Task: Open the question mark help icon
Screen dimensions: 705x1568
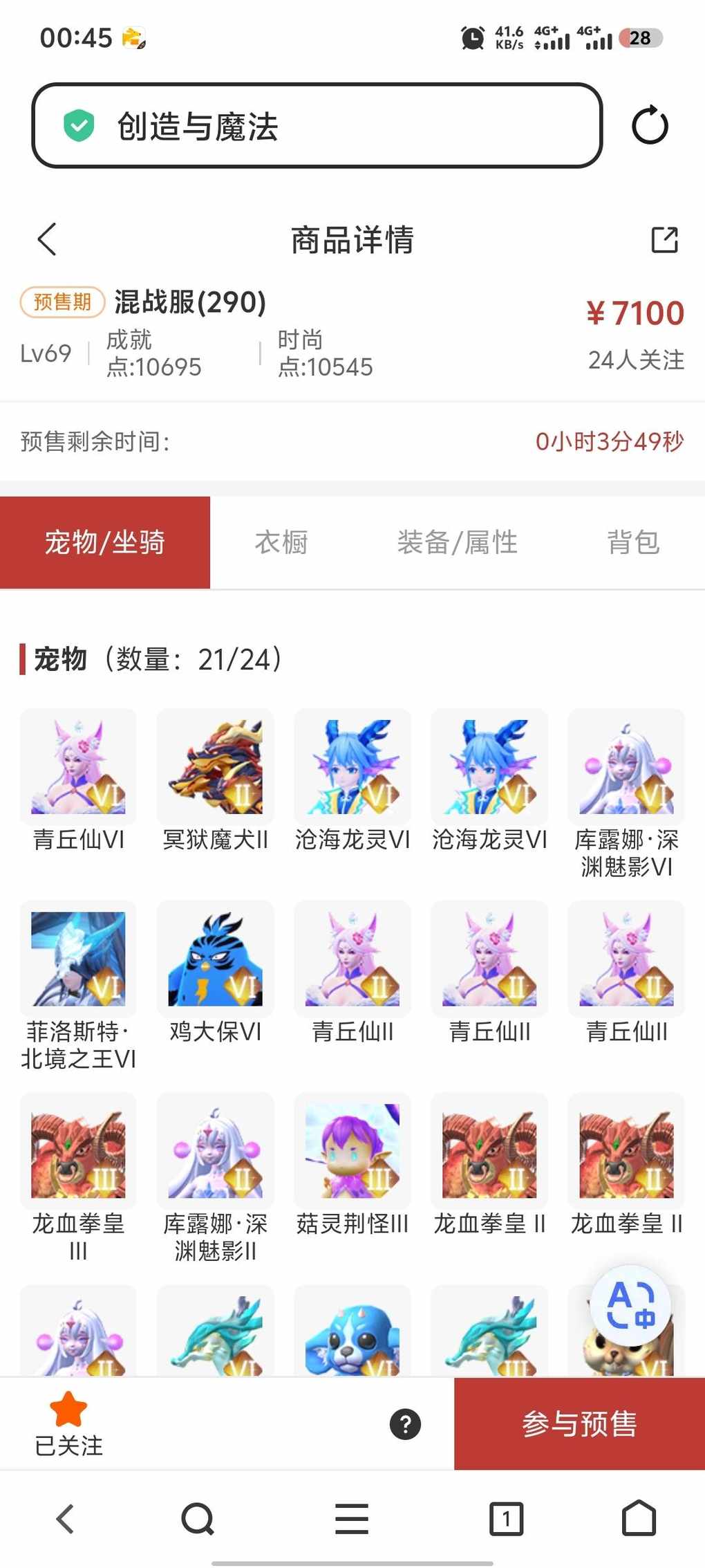Action: click(x=405, y=1424)
